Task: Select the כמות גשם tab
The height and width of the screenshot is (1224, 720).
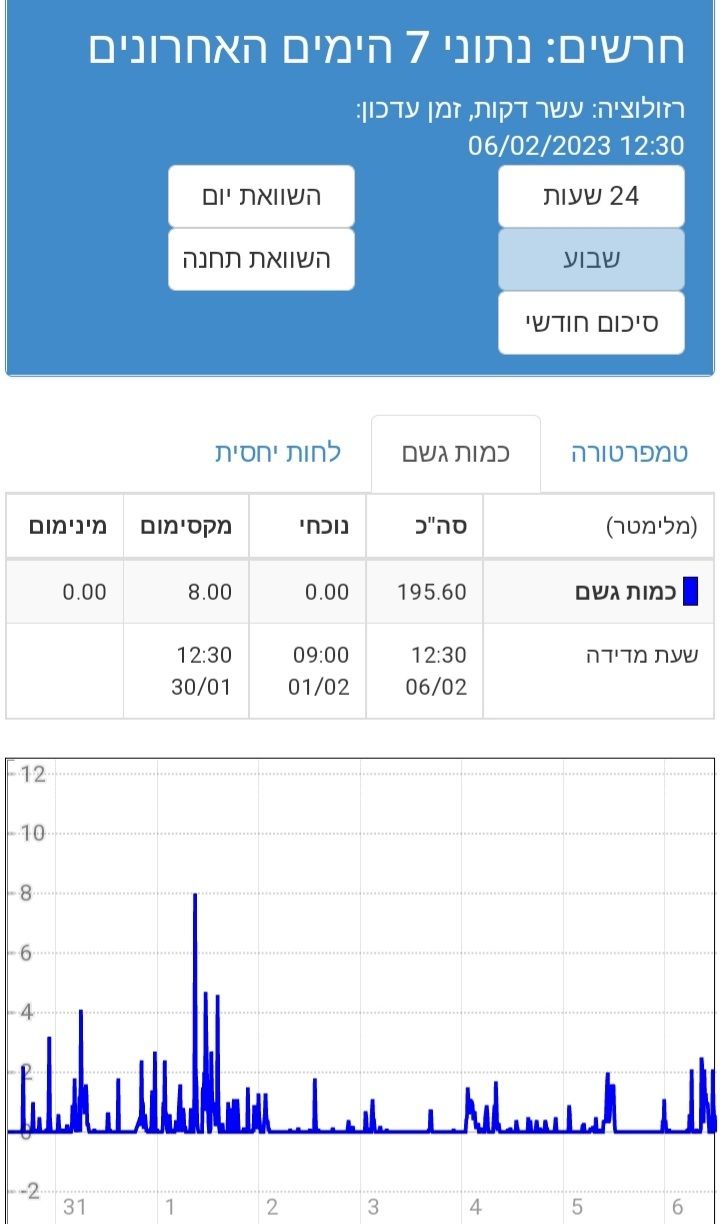Action: [x=456, y=453]
